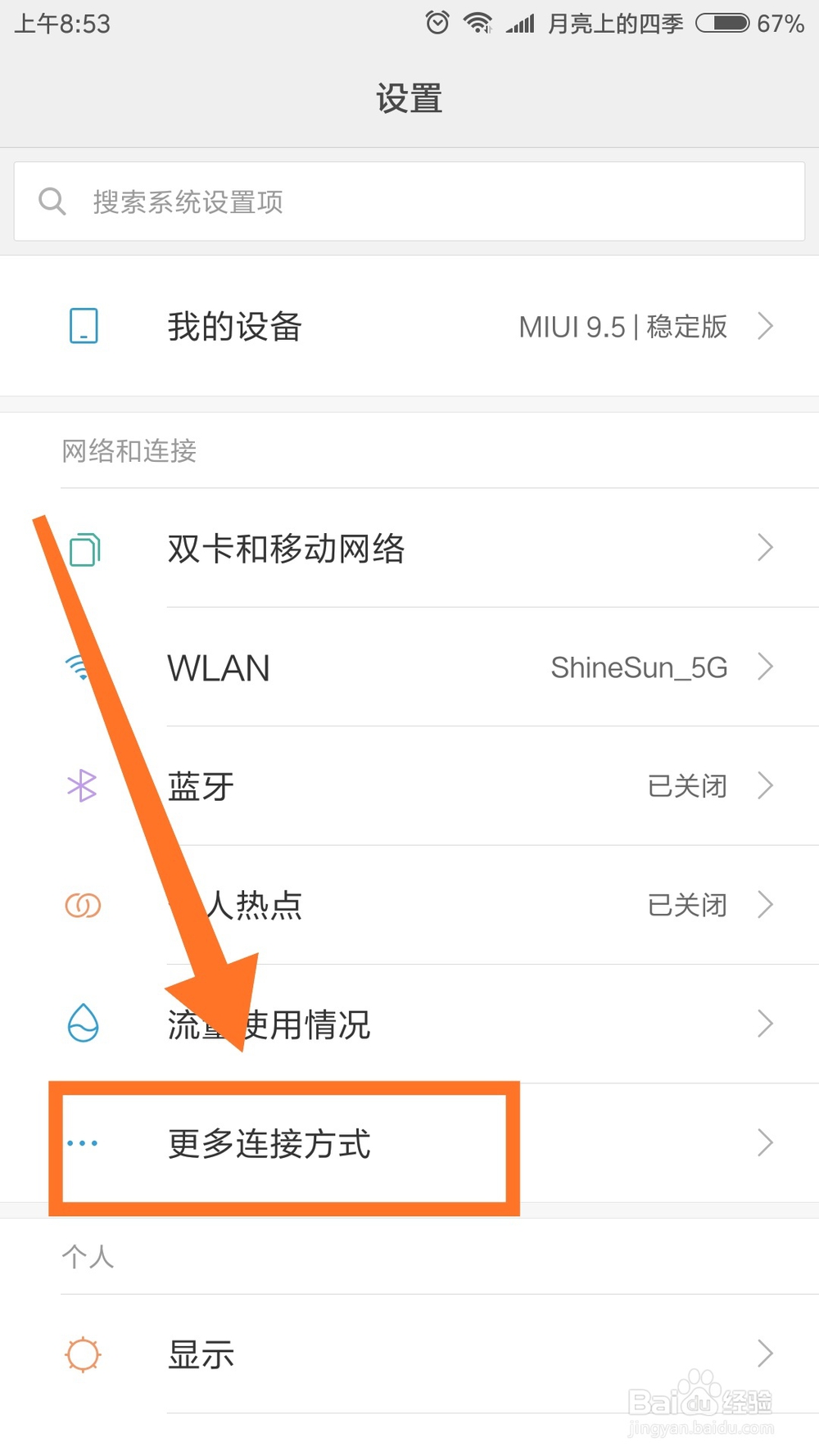Open 蓝牙 settings to enable Bluetooth
Image resolution: width=819 pixels, height=1456 pixels.
(x=409, y=785)
